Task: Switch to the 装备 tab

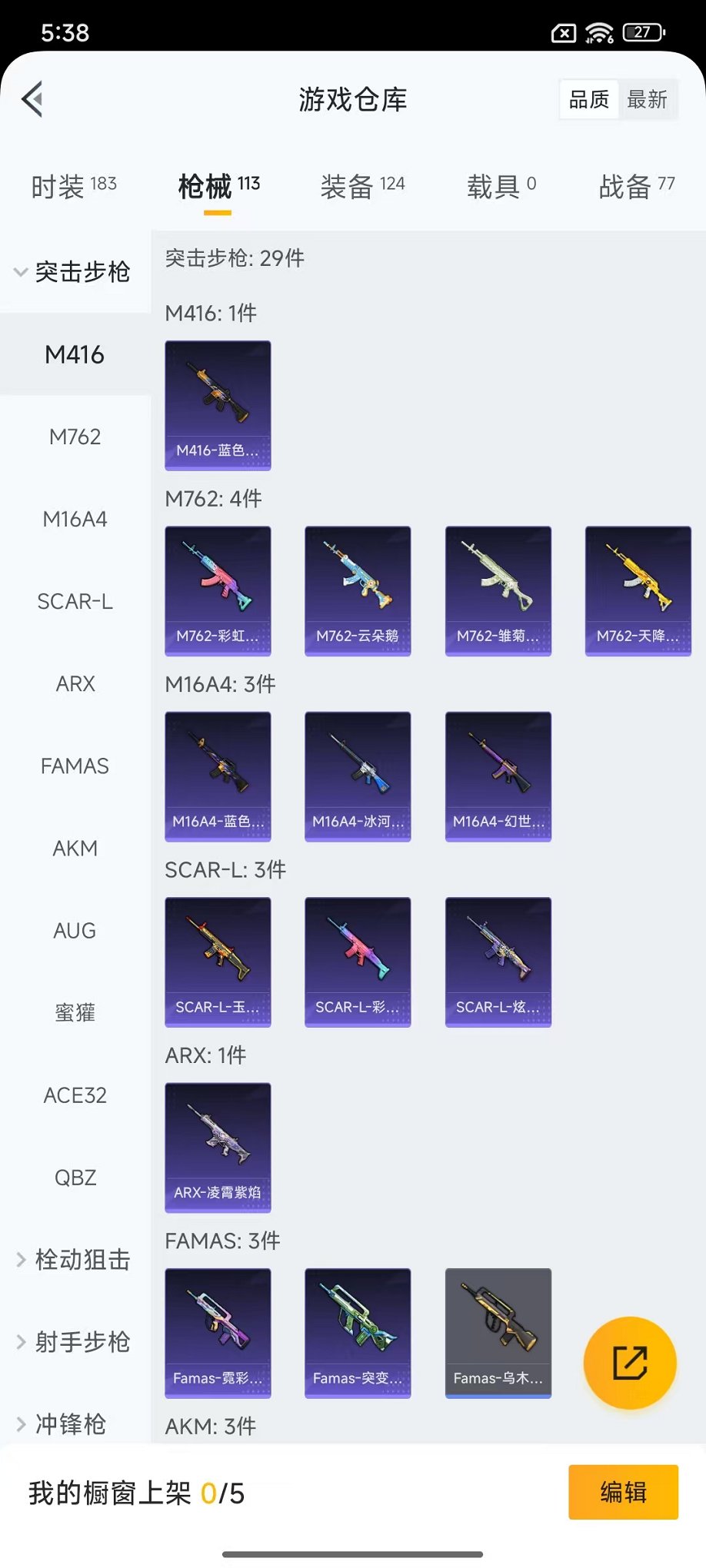Action: pyautogui.click(x=362, y=186)
